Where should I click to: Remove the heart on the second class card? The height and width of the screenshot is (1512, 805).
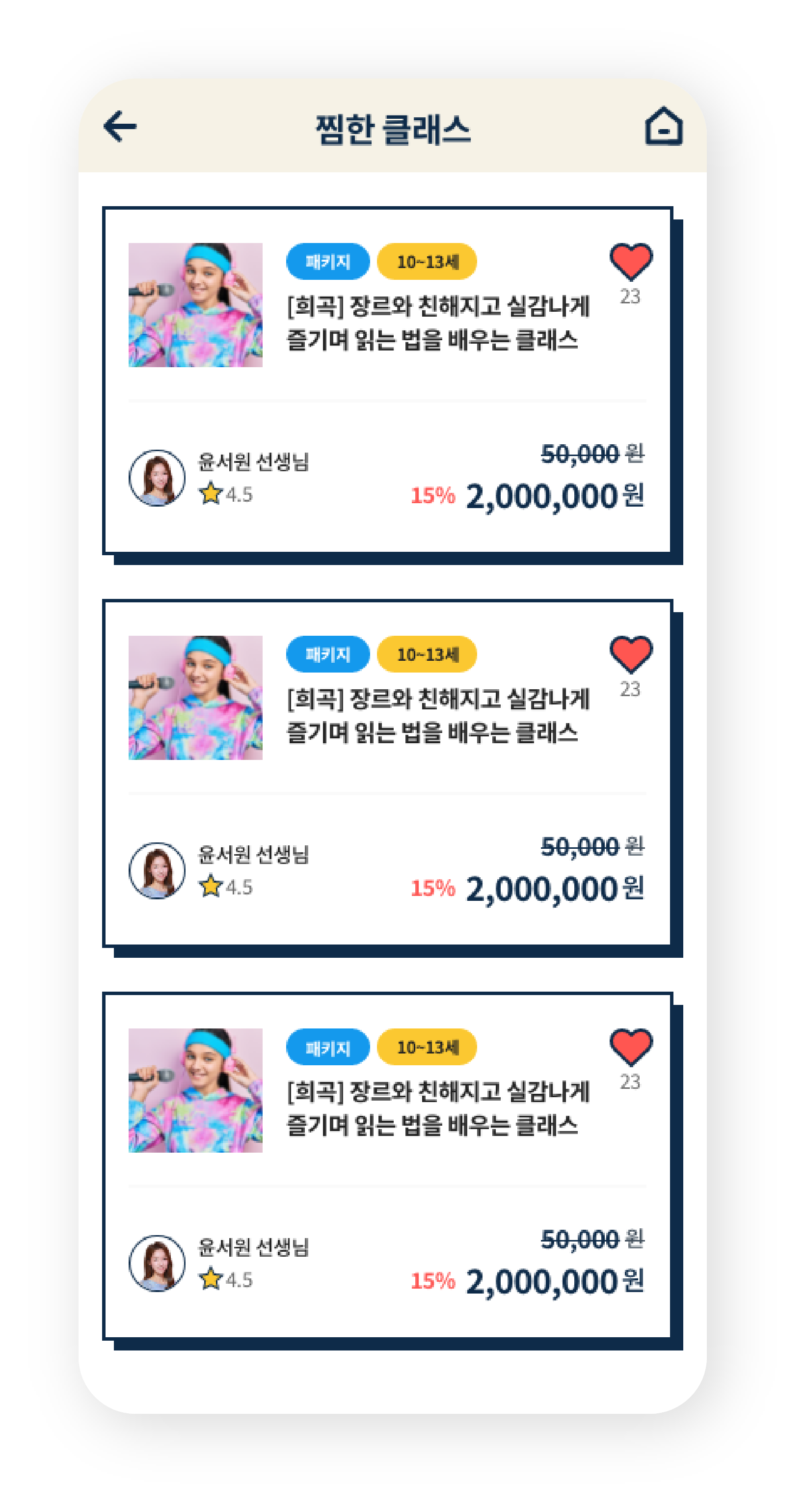631,654
